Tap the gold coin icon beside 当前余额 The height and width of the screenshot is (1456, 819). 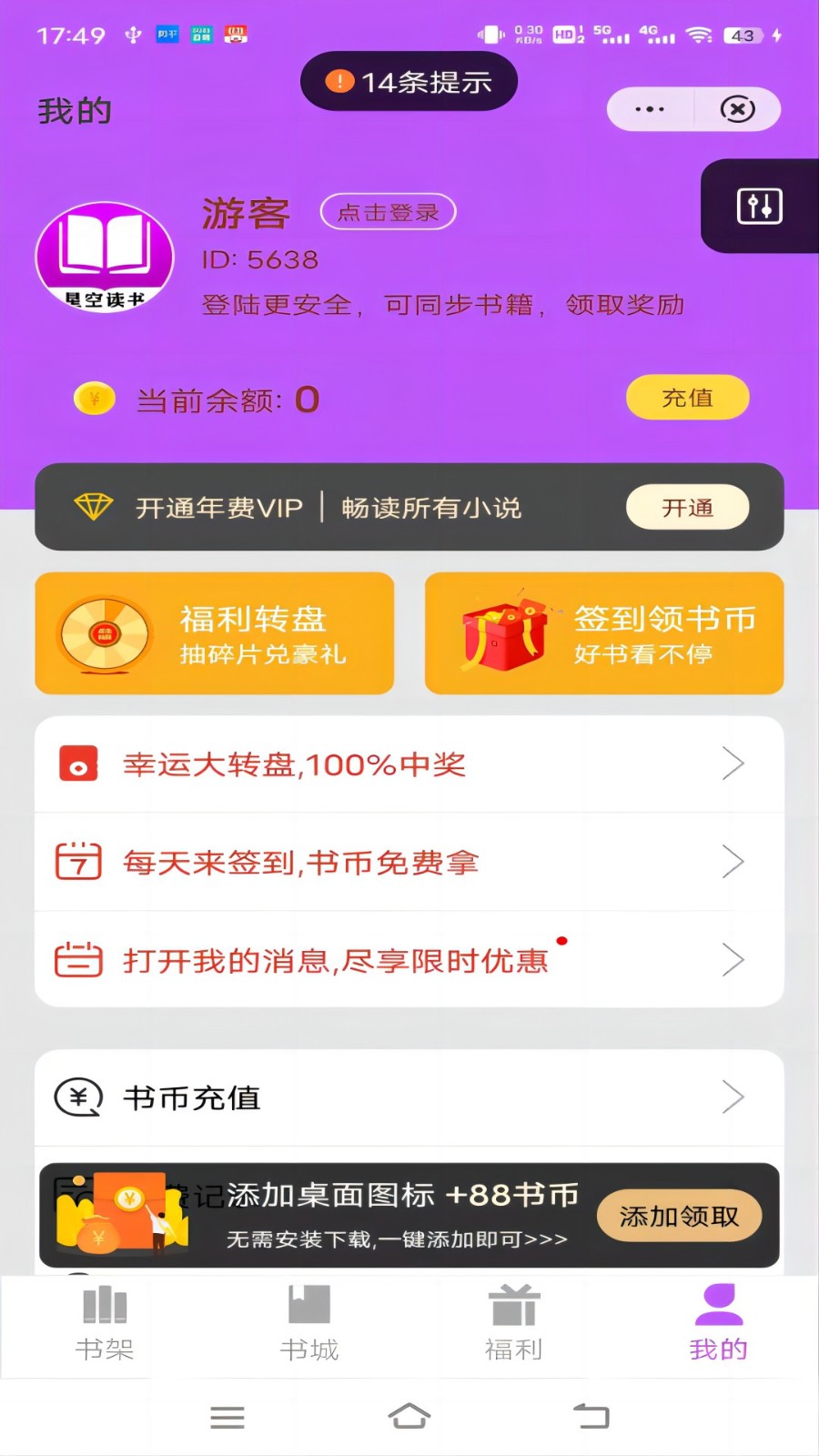coord(94,398)
